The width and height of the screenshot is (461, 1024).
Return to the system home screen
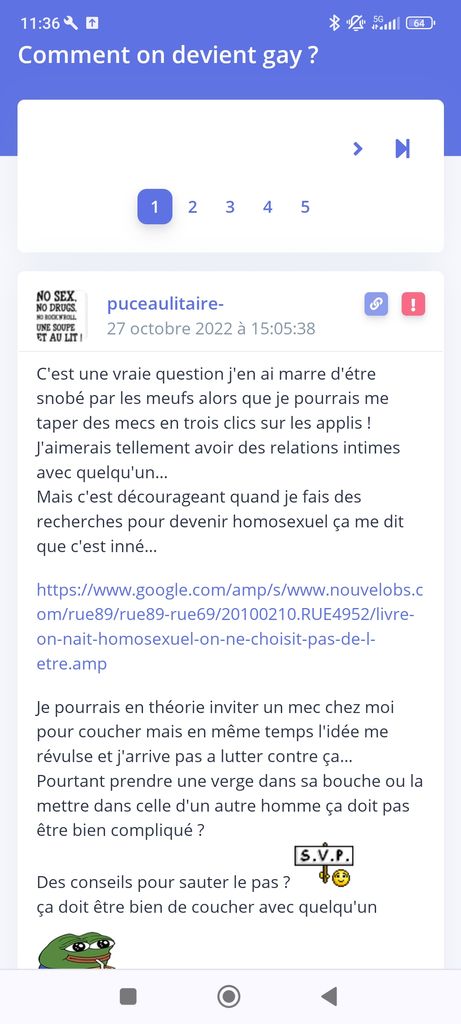point(229,997)
